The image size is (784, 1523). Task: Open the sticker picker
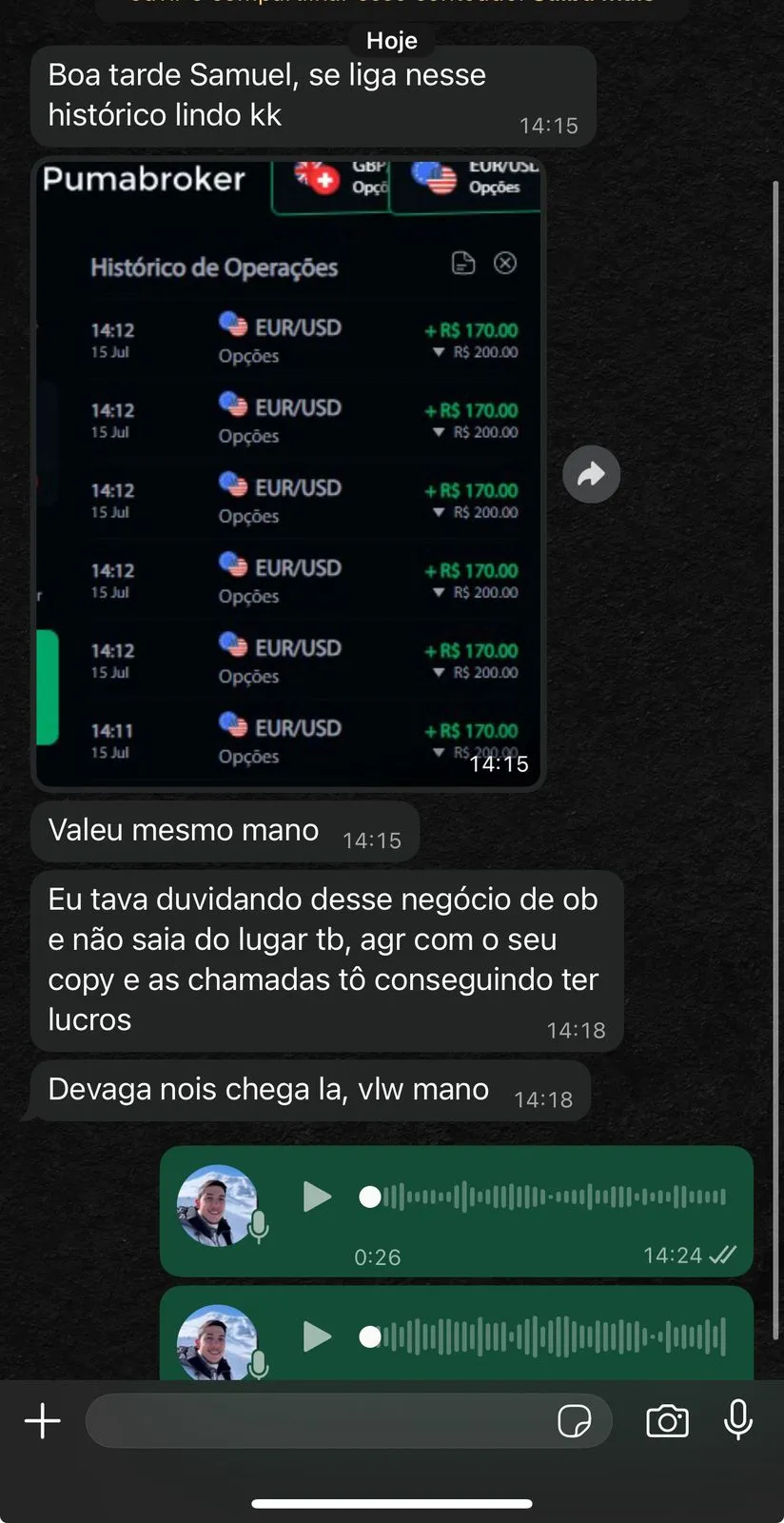(x=577, y=1420)
